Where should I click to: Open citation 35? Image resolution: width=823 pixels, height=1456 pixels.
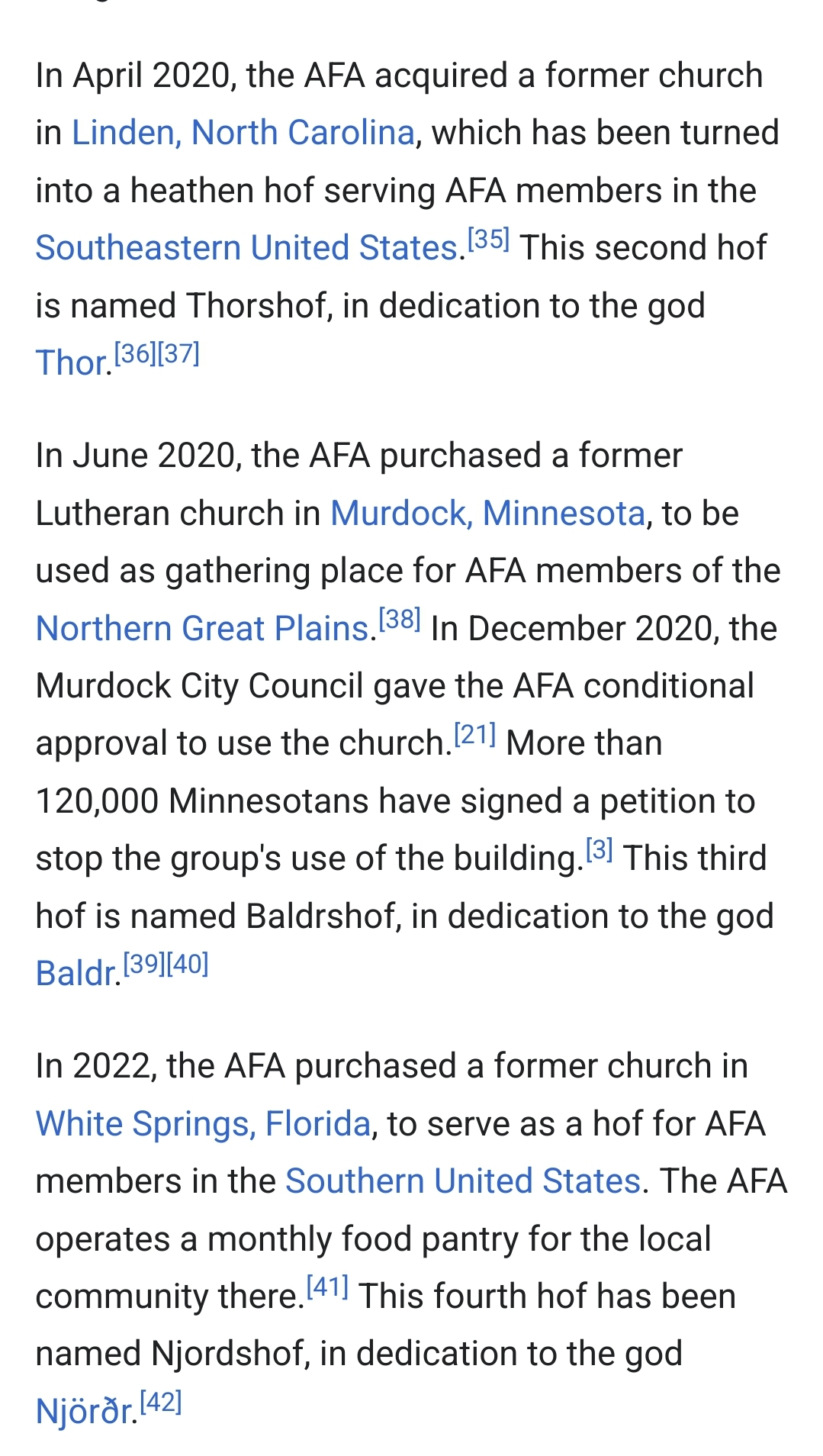488,240
